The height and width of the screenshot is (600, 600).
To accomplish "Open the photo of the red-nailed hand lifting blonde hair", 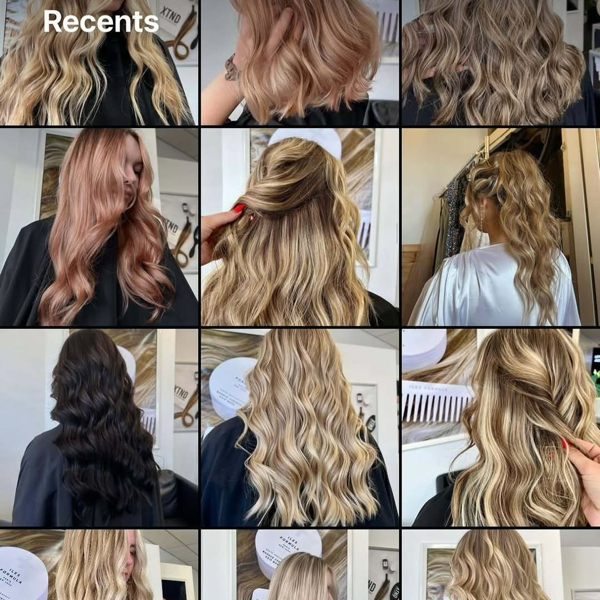I will [x=299, y=227].
